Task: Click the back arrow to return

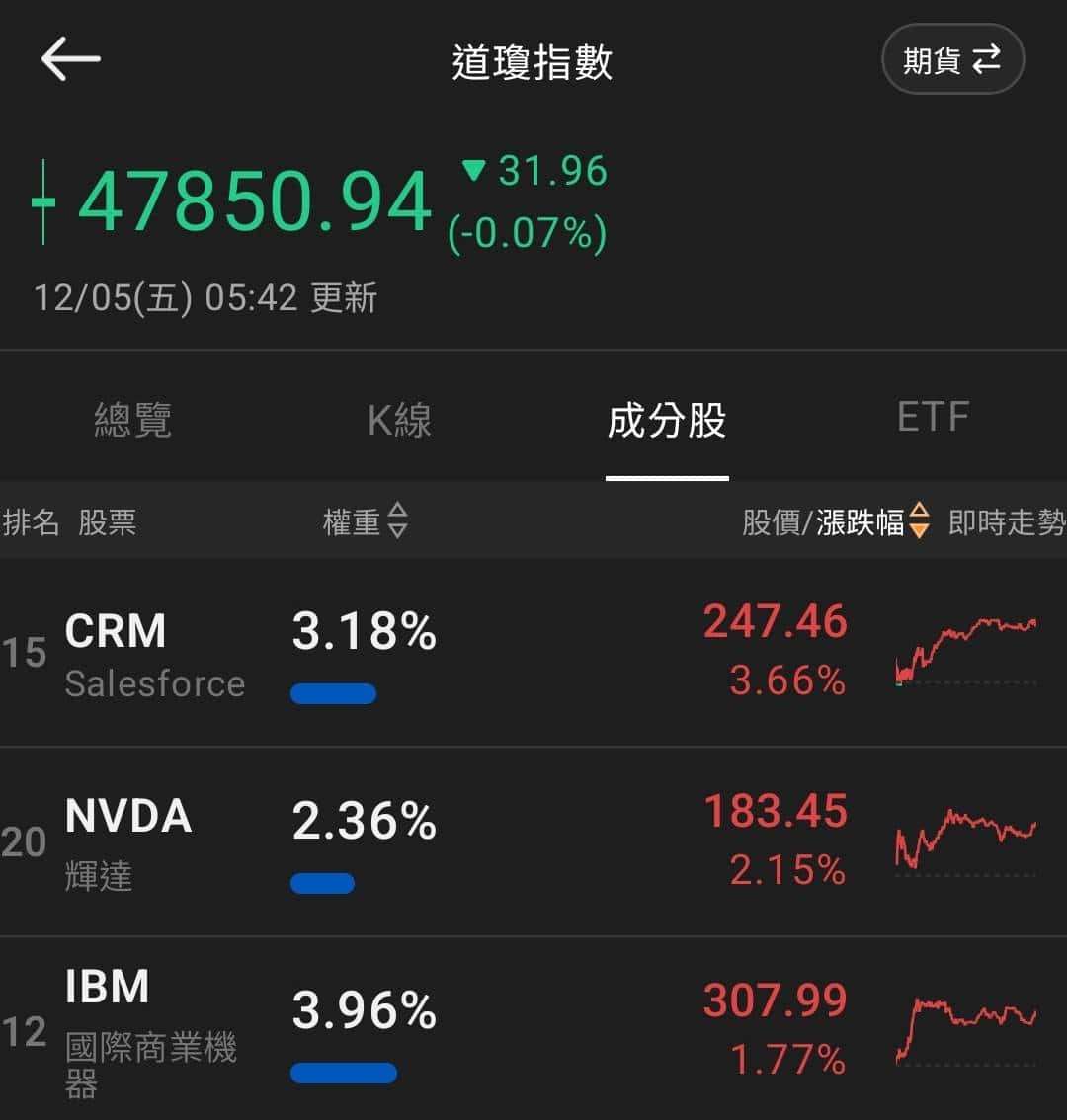Action: point(67,59)
